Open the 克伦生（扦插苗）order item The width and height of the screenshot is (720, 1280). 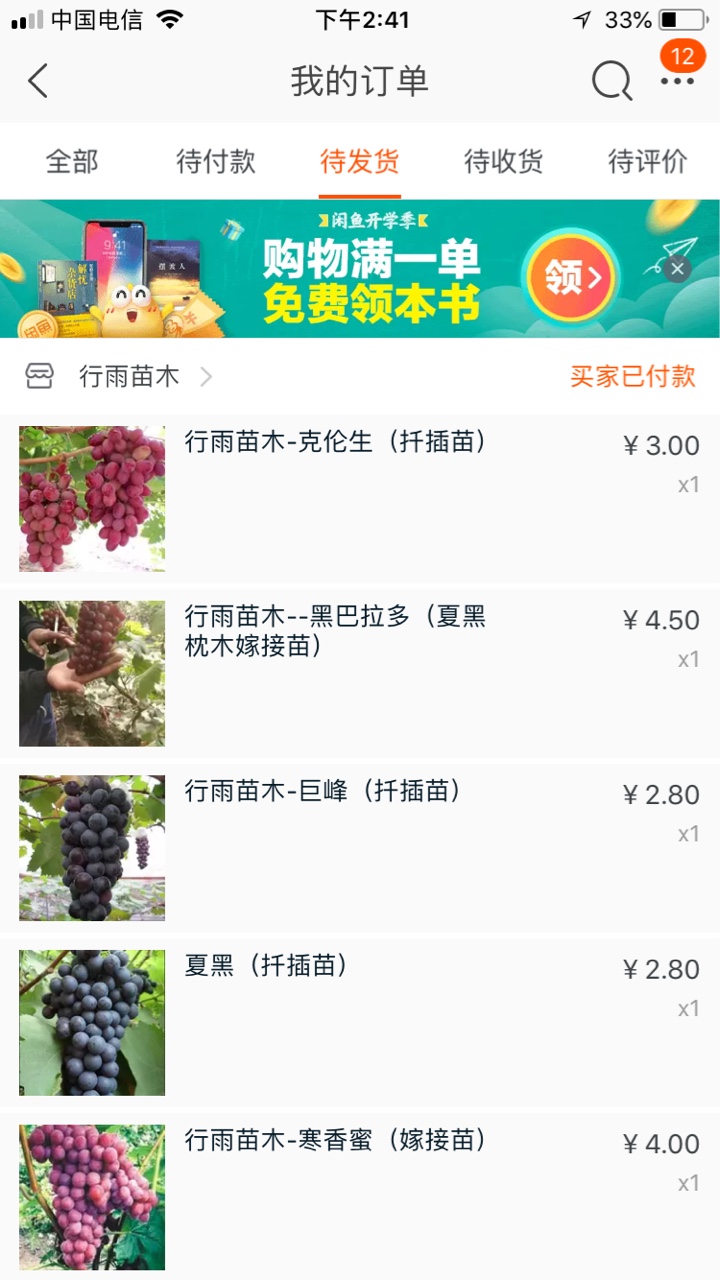pyautogui.click(x=336, y=442)
